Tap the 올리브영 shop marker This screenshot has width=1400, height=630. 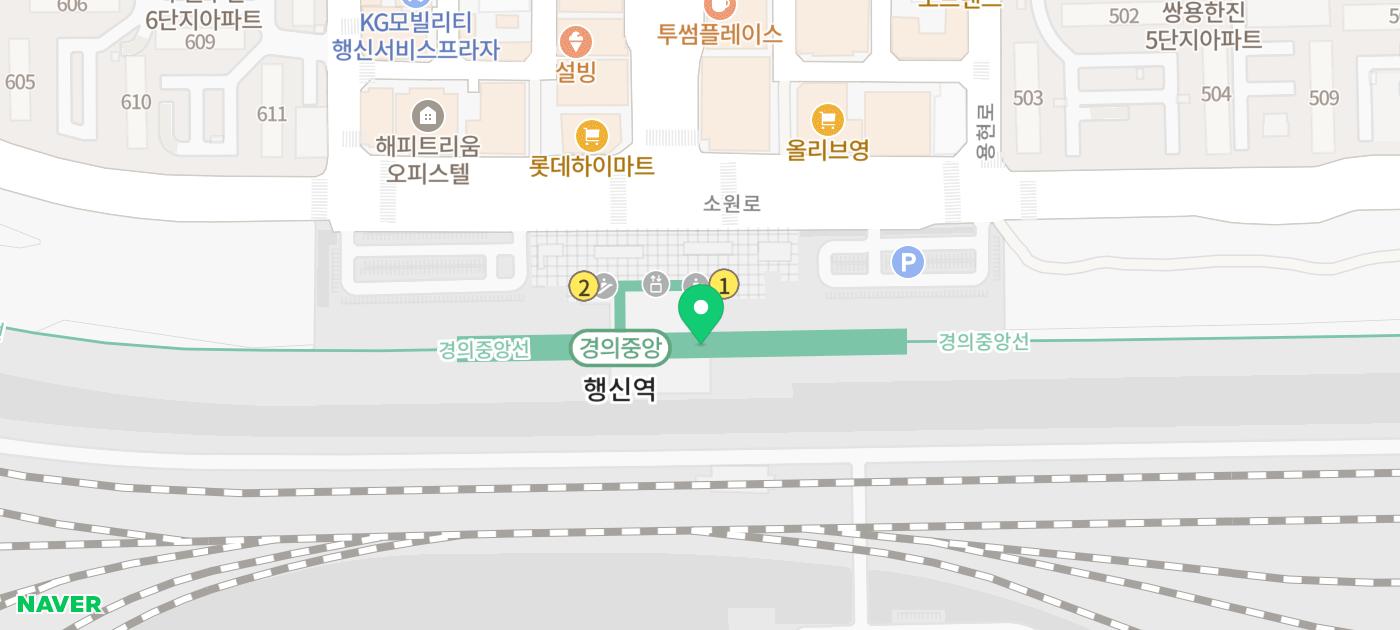coord(827,121)
